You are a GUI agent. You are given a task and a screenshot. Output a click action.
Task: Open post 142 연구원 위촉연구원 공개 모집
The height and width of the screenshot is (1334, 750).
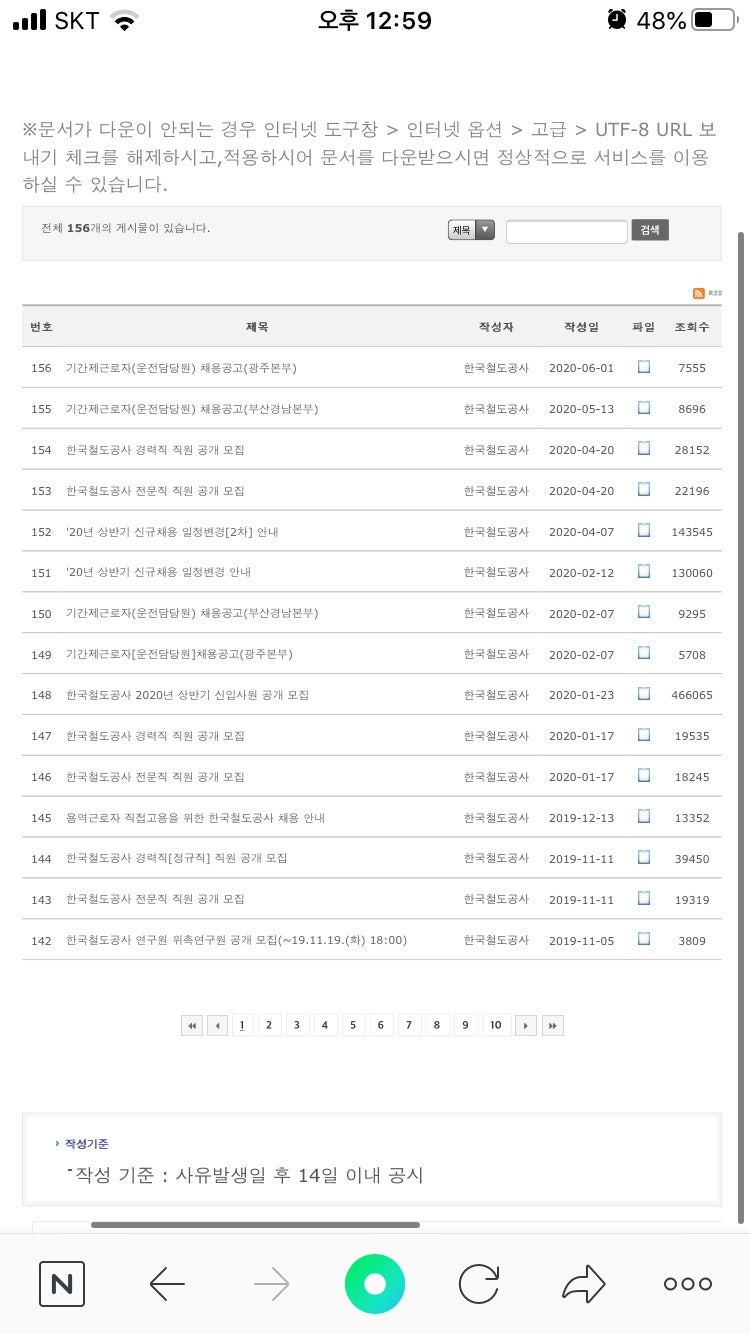pos(236,941)
